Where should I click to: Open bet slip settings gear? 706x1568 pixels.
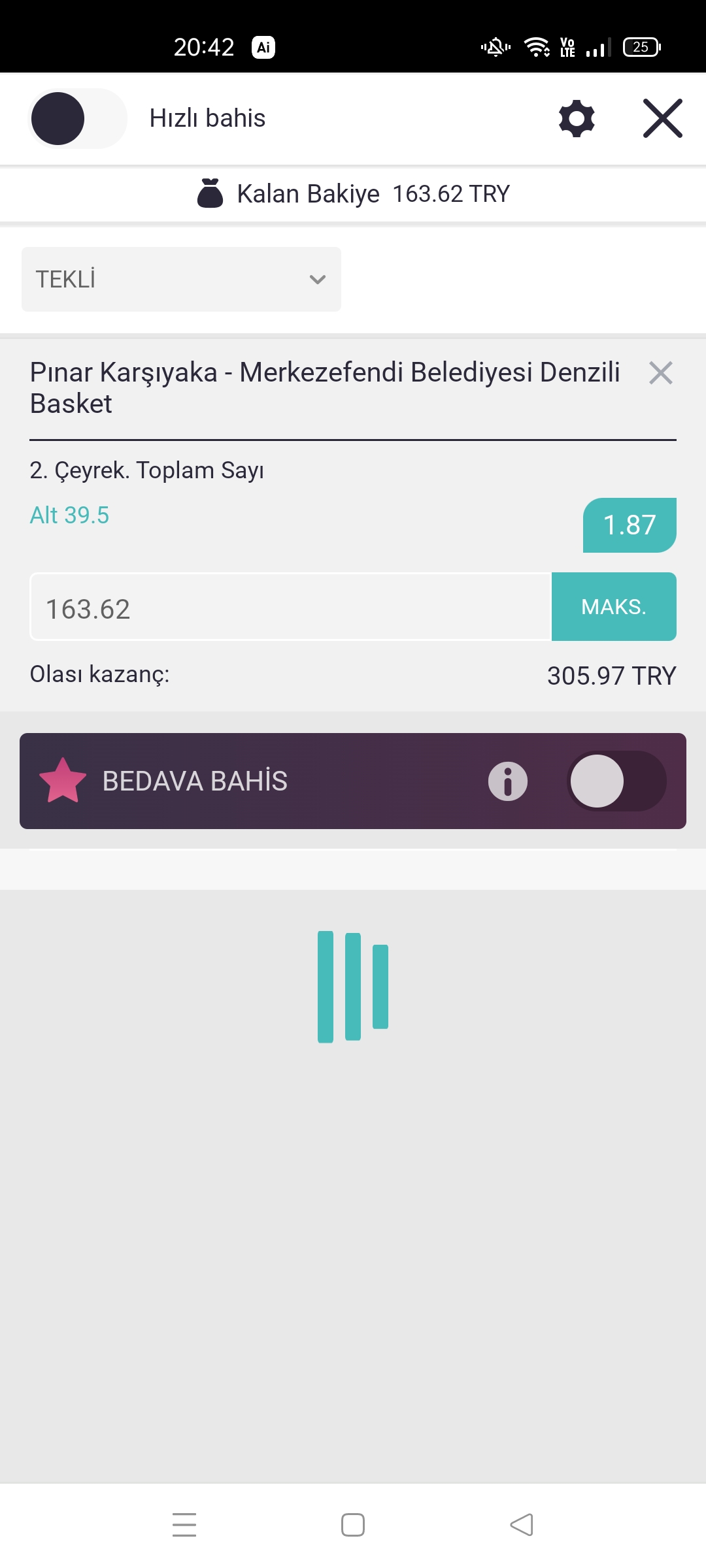tap(577, 118)
